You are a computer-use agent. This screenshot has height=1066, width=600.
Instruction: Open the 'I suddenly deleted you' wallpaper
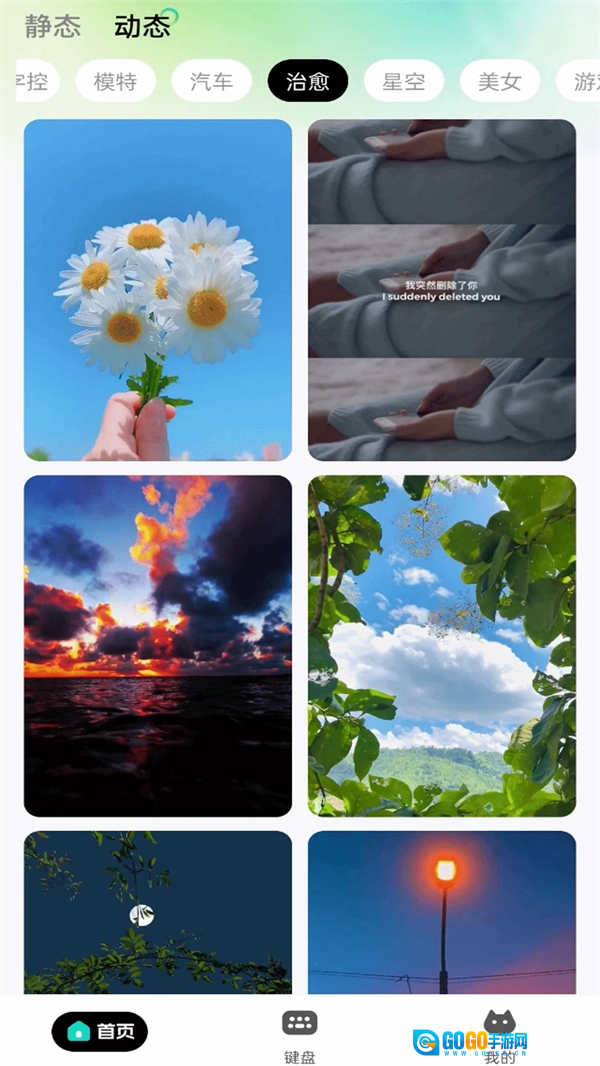[442, 290]
